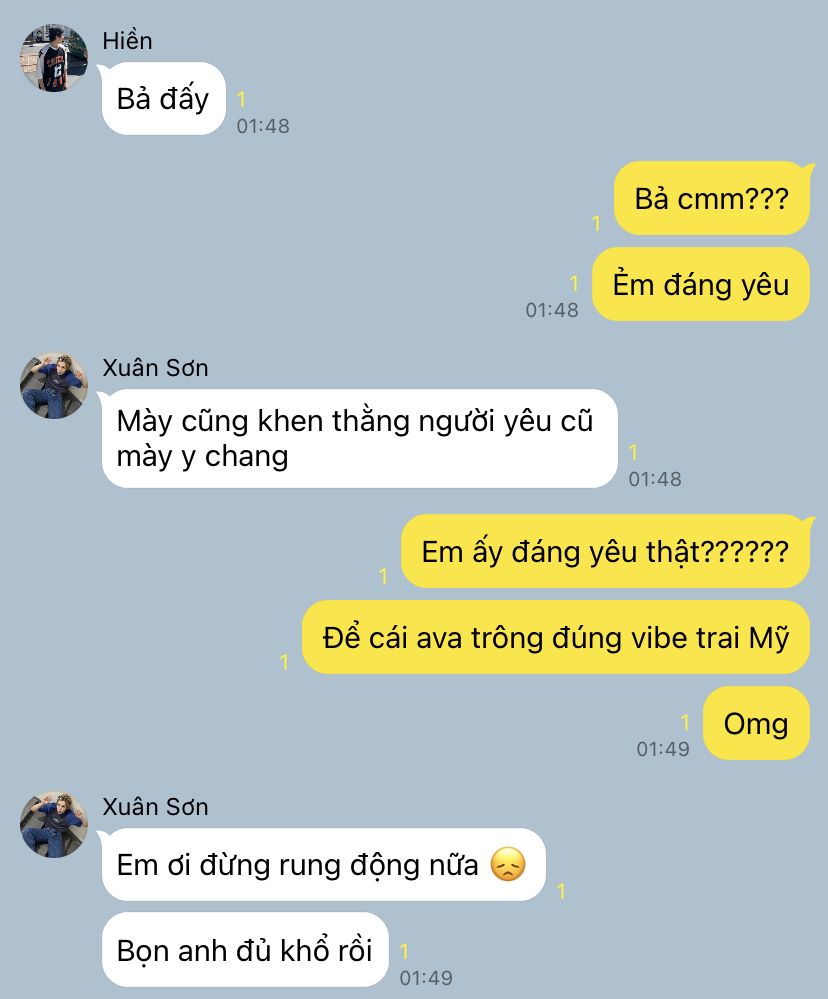Image resolution: width=828 pixels, height=999 pixels.
Task: Open Xuân Sơn's avatar beside "Em ơi đừng rung động"
Action: click(x=54, y=824)
